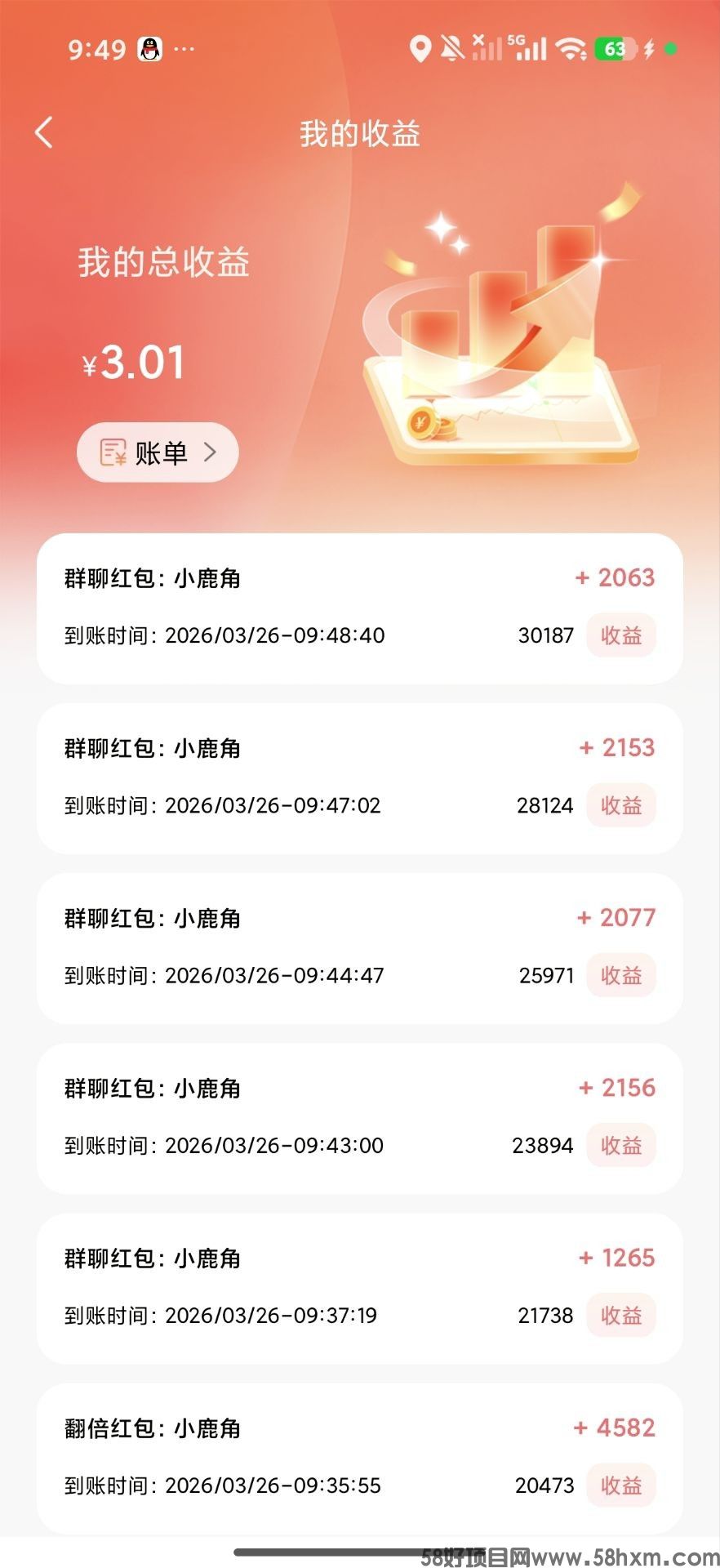720x1568 pixels.
Task: Tap the ellipsis menu beside QQ icon
Action: 183,48
